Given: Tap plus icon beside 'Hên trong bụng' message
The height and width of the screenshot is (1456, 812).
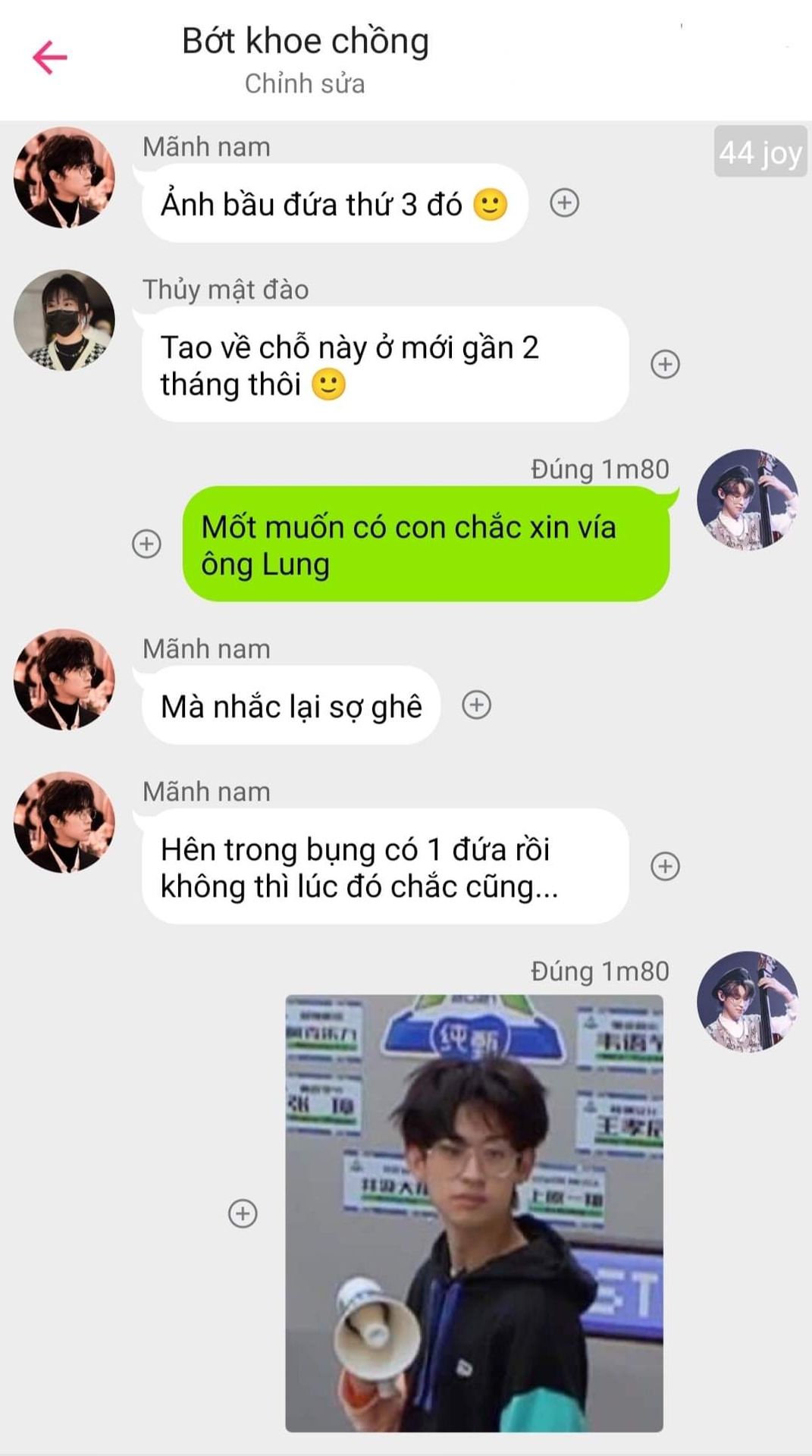Looking at the screenshot, I should click(x=665, y=866).
